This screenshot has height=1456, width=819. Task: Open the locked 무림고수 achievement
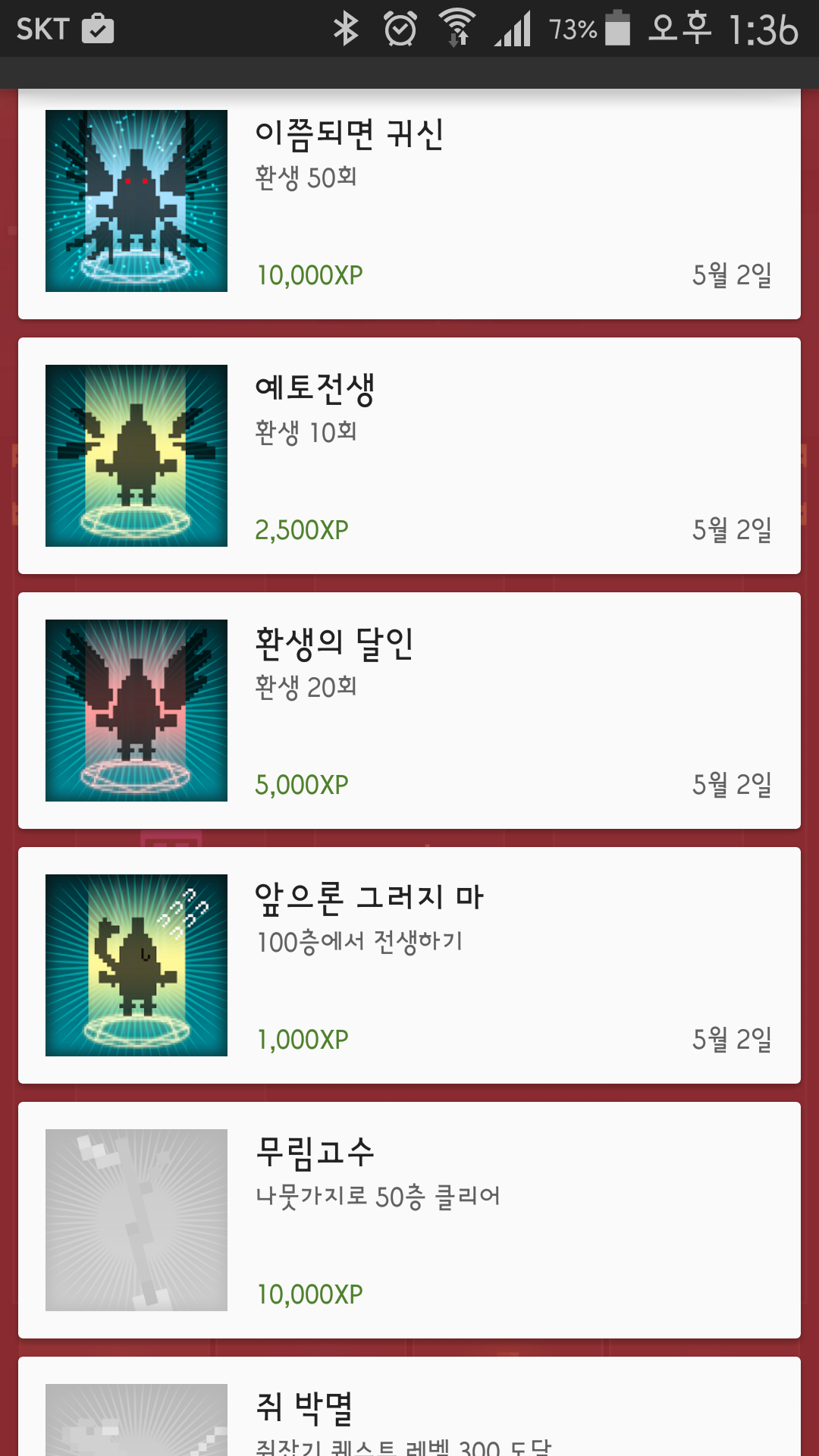pos(409,1220)
